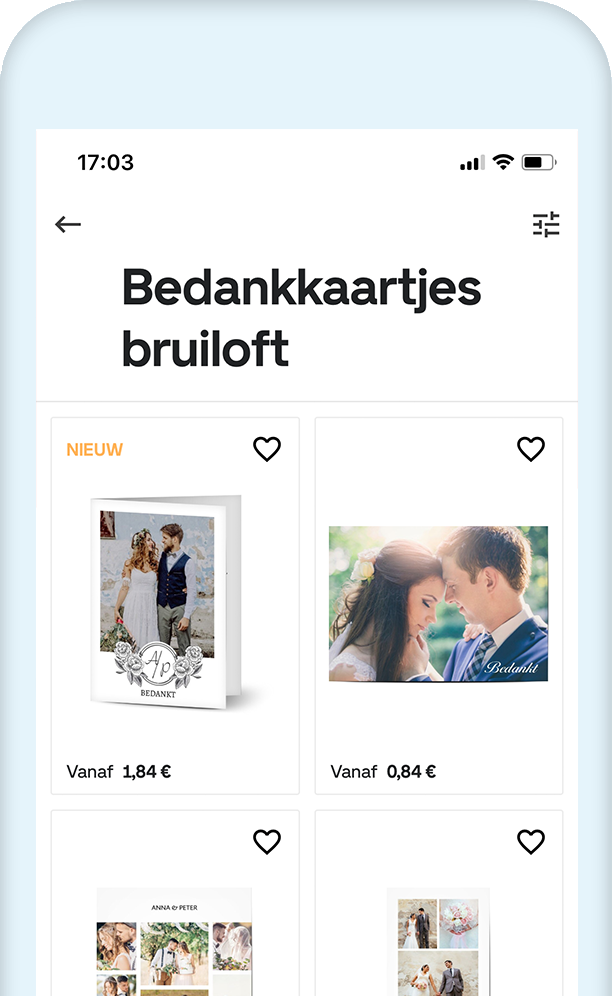This screenshot has width=612, height=996.
Task: Favorite the NIEUW card priced 1,84 €
Action: [267, 450]
